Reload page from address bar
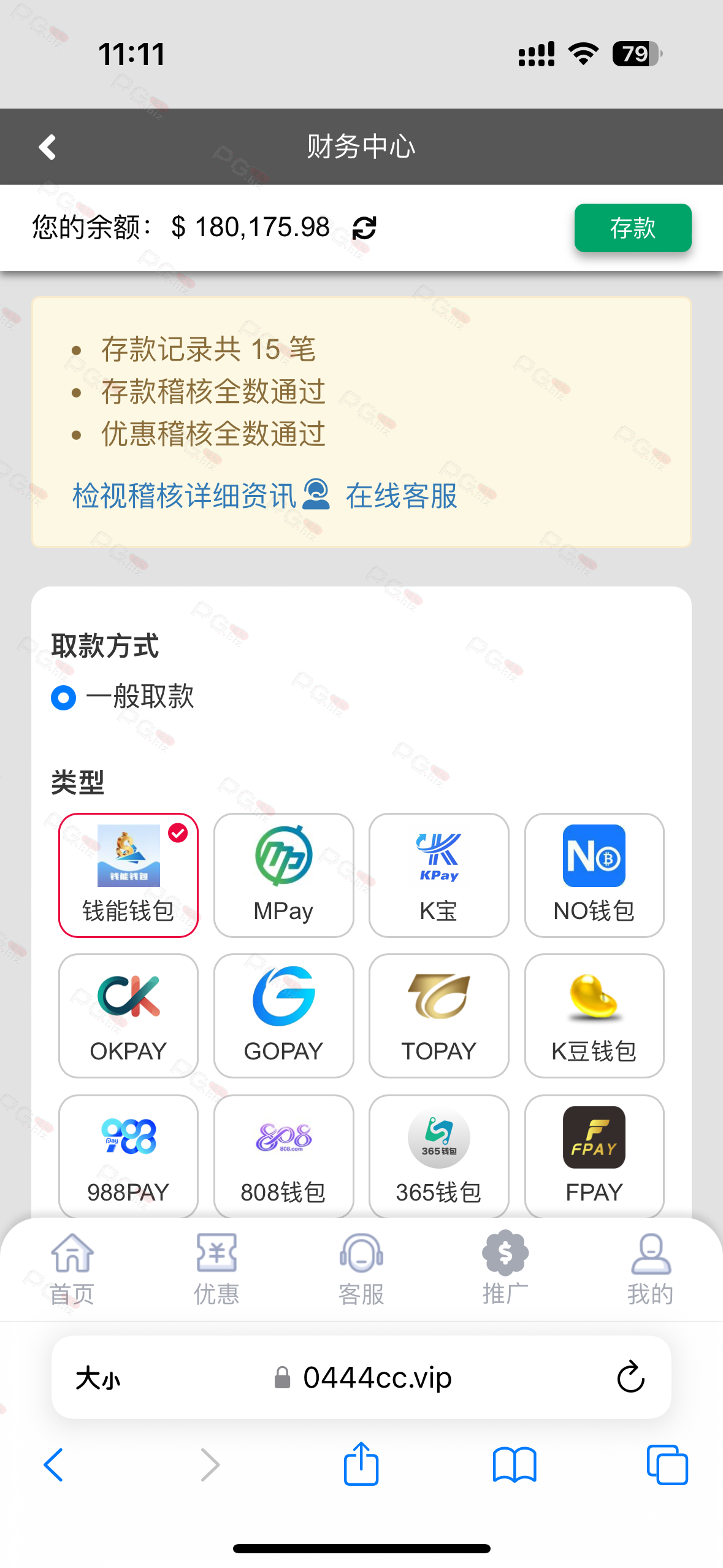 630,1378
